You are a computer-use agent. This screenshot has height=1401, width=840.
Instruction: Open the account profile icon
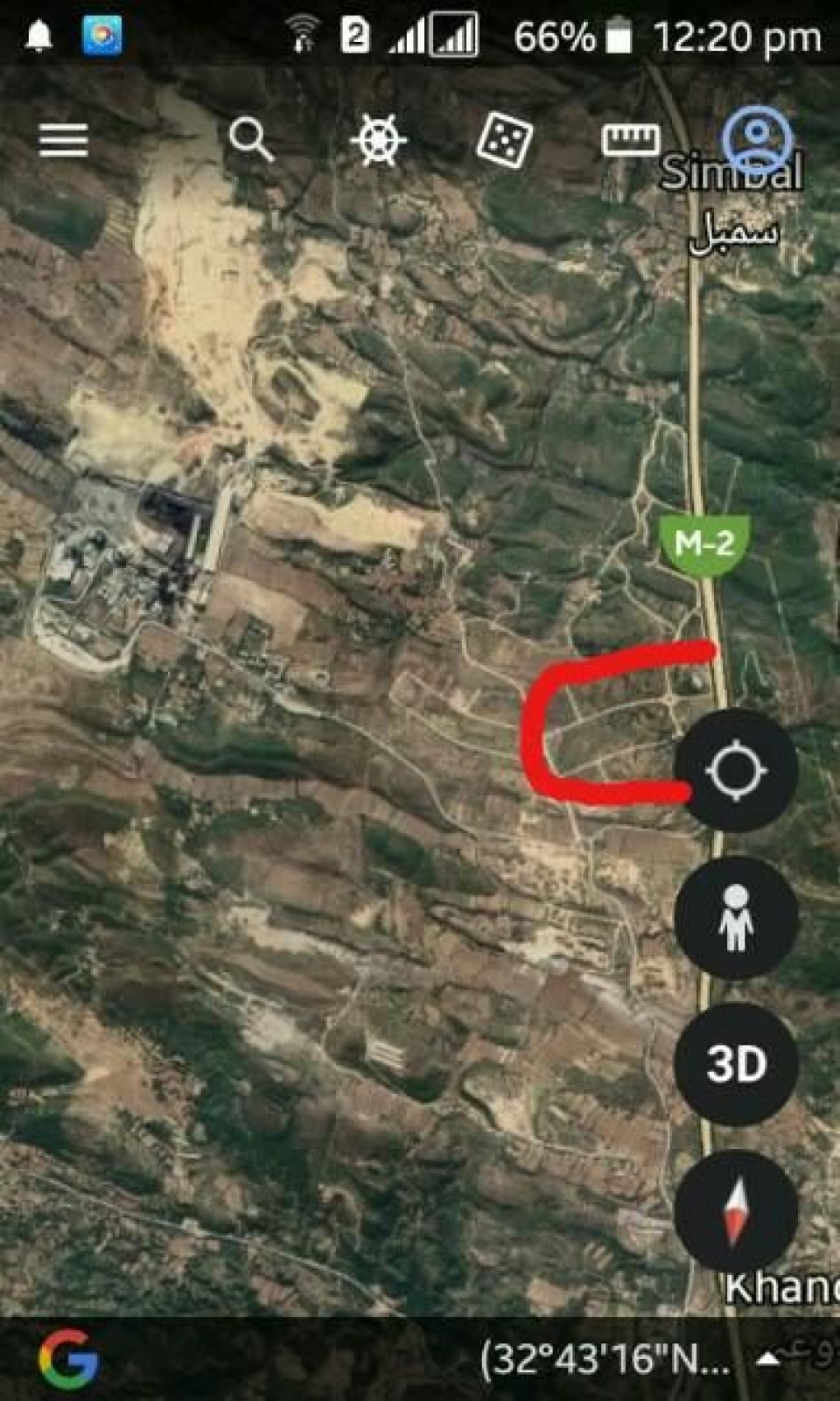pyautogui.click(x=757, y=139)
